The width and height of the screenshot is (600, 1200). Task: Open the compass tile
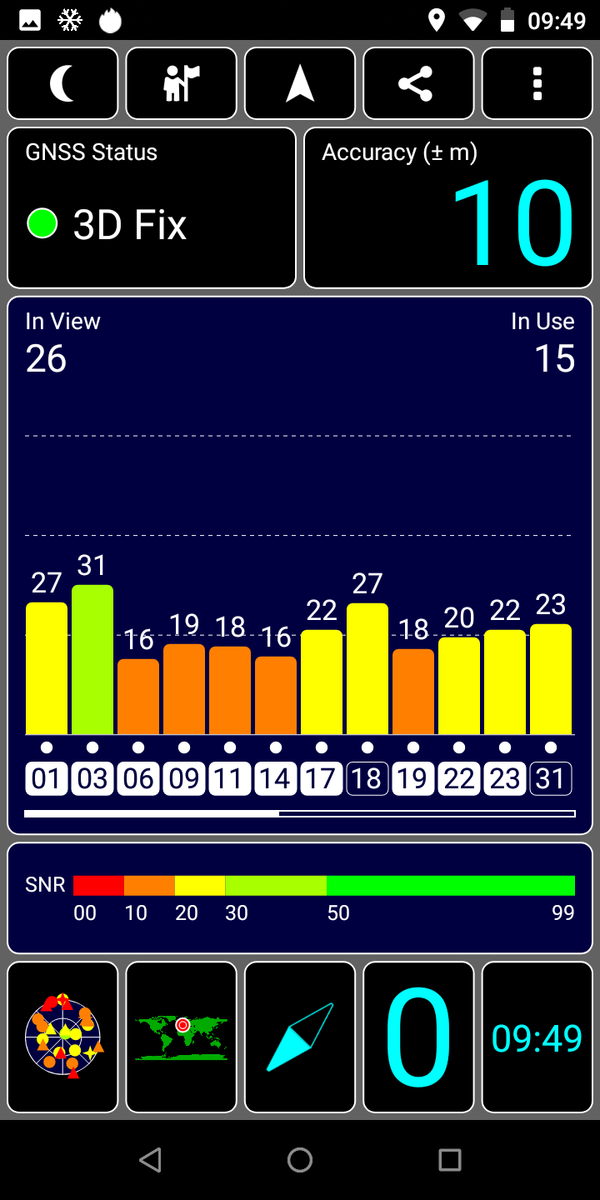coord(300,1037)
